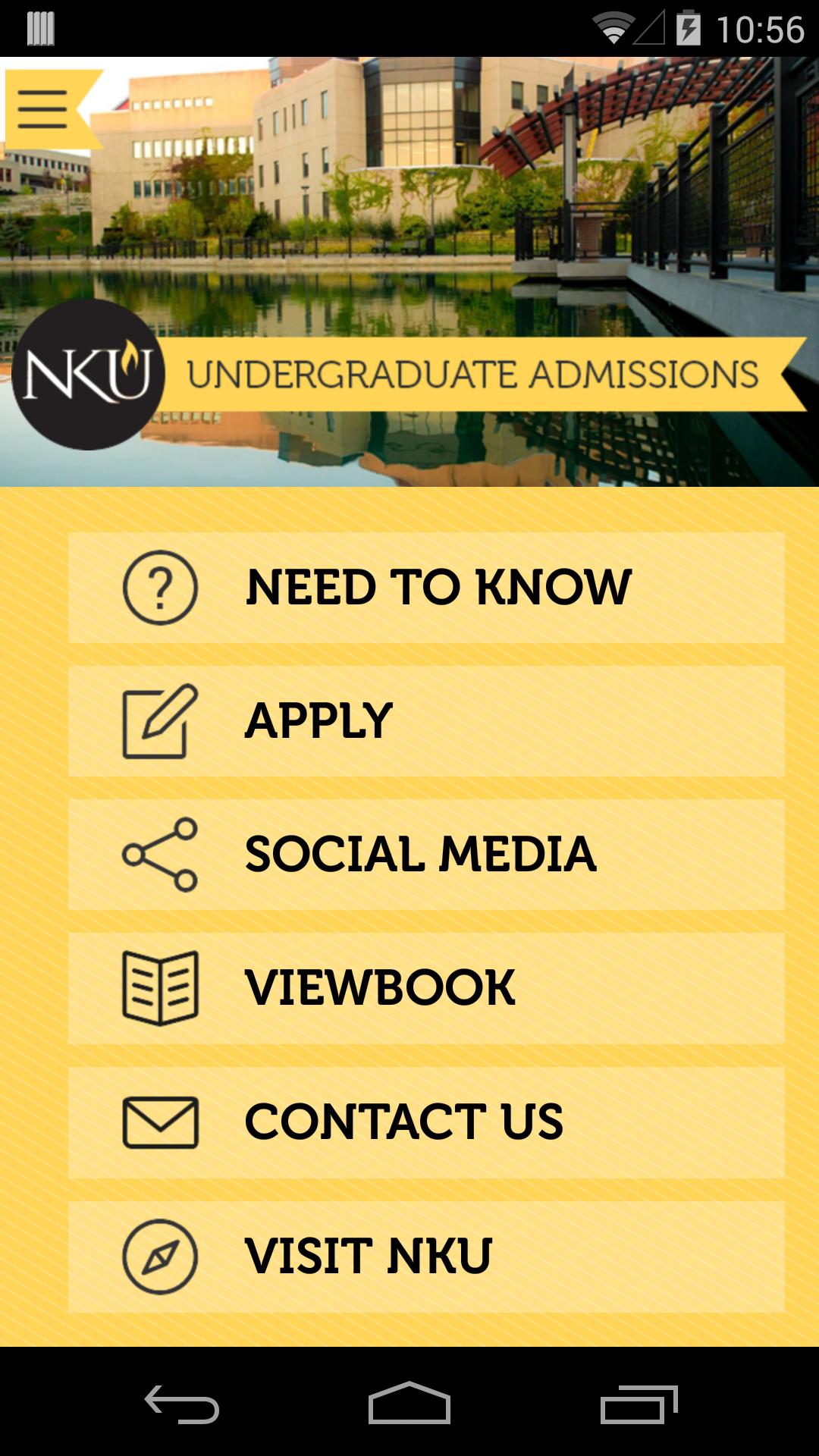Image resolution: width=819 pixels, height=1456 pixels.
Task: Open the hamburger navigation menu
Action: pyautogui.click(x=42, y=108)
